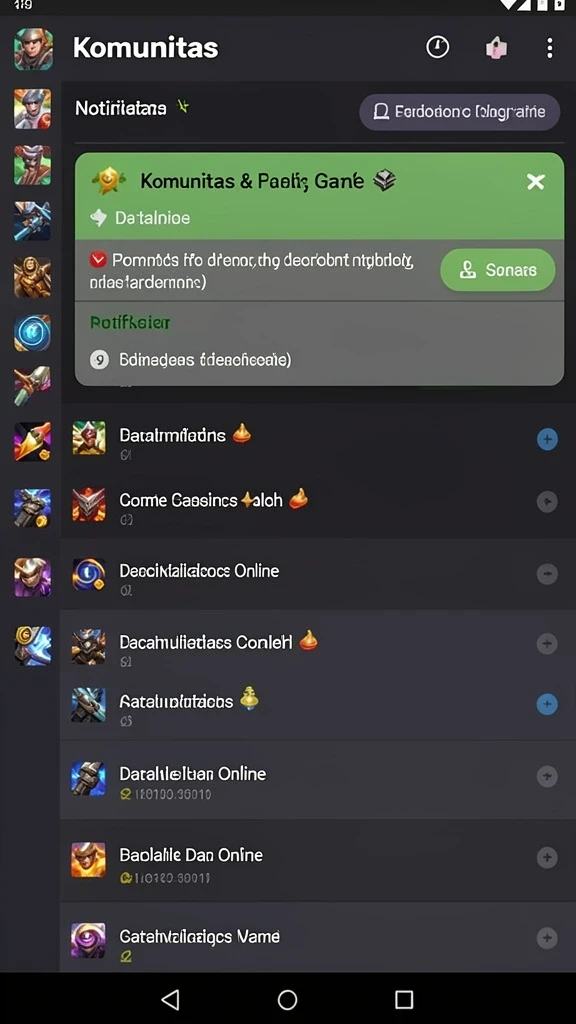
Task: Dismiss the green Komunitas banner
Action: tap(536, 182)
